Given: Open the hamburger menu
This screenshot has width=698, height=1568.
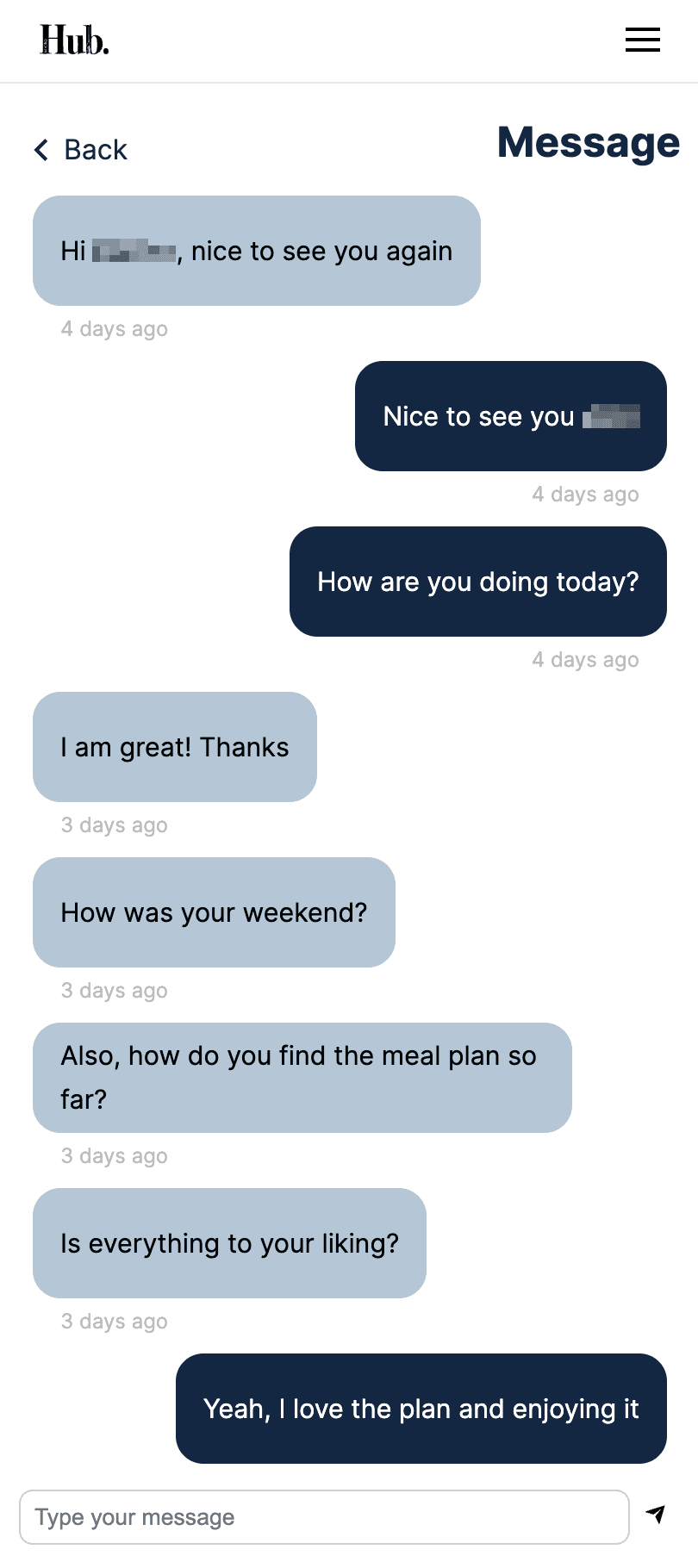Looking at the screenshot, I should pos(642,40).
